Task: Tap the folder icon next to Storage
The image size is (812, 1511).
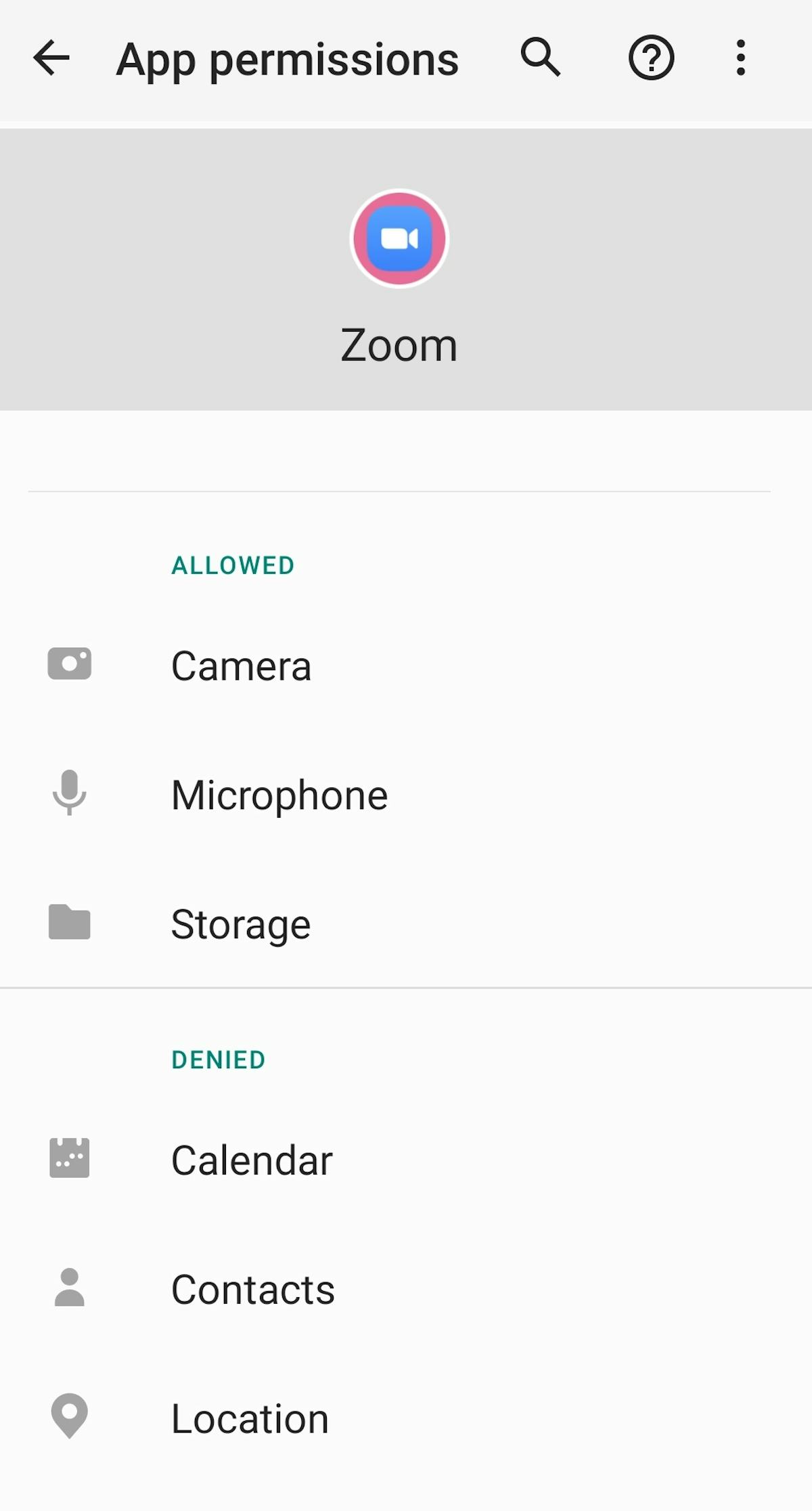Action: 68,923
